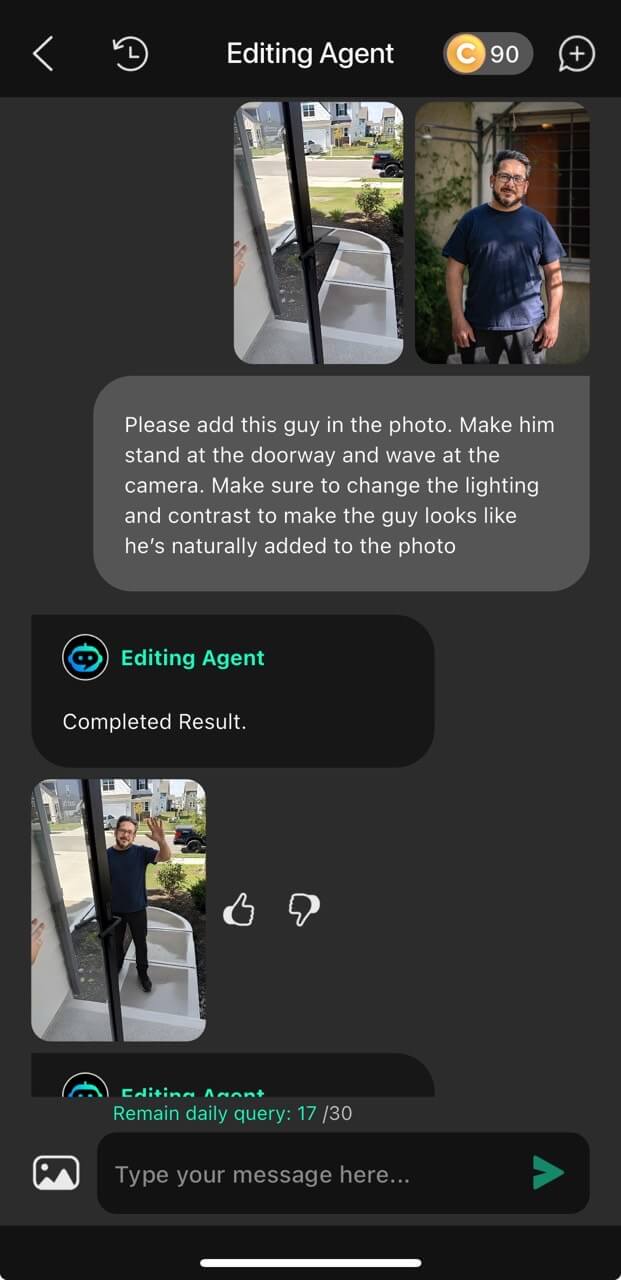621x1280 pixels.
Task: Open the chat history clock icon
Action: [130, 54]
